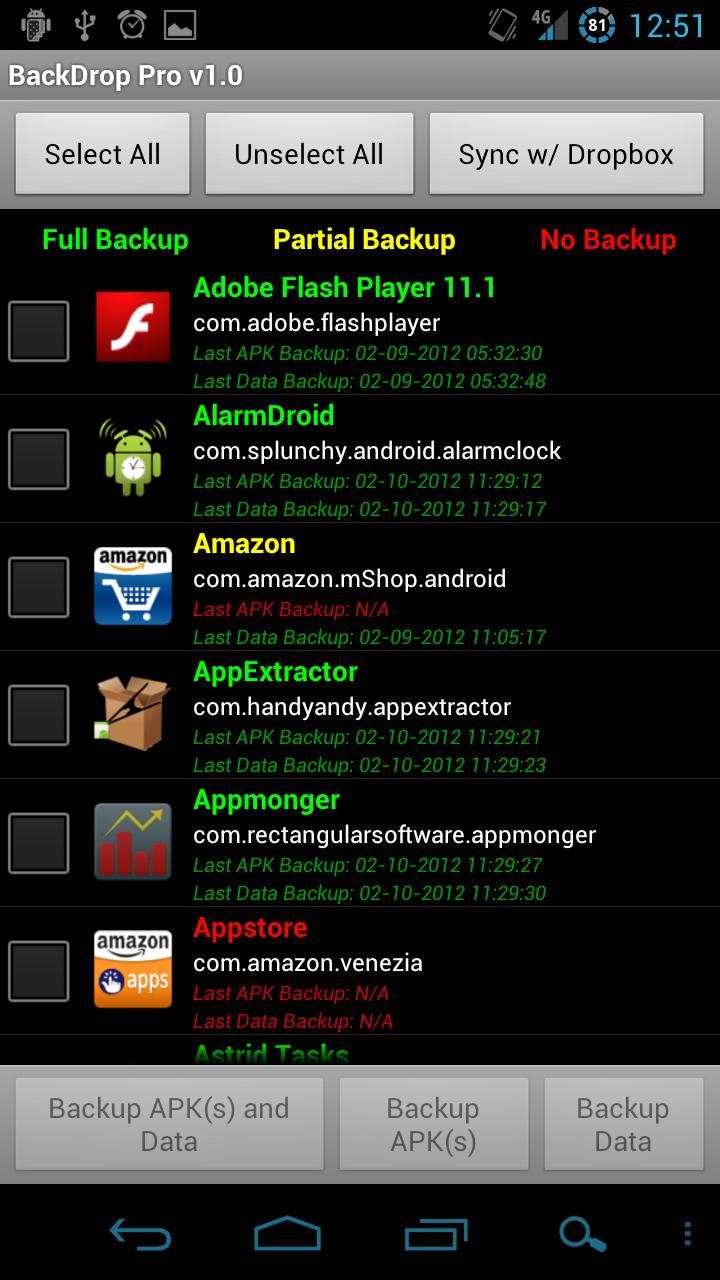720x1280 pixels.
Task: Tap the Select All button
Action: pos(102,154)
